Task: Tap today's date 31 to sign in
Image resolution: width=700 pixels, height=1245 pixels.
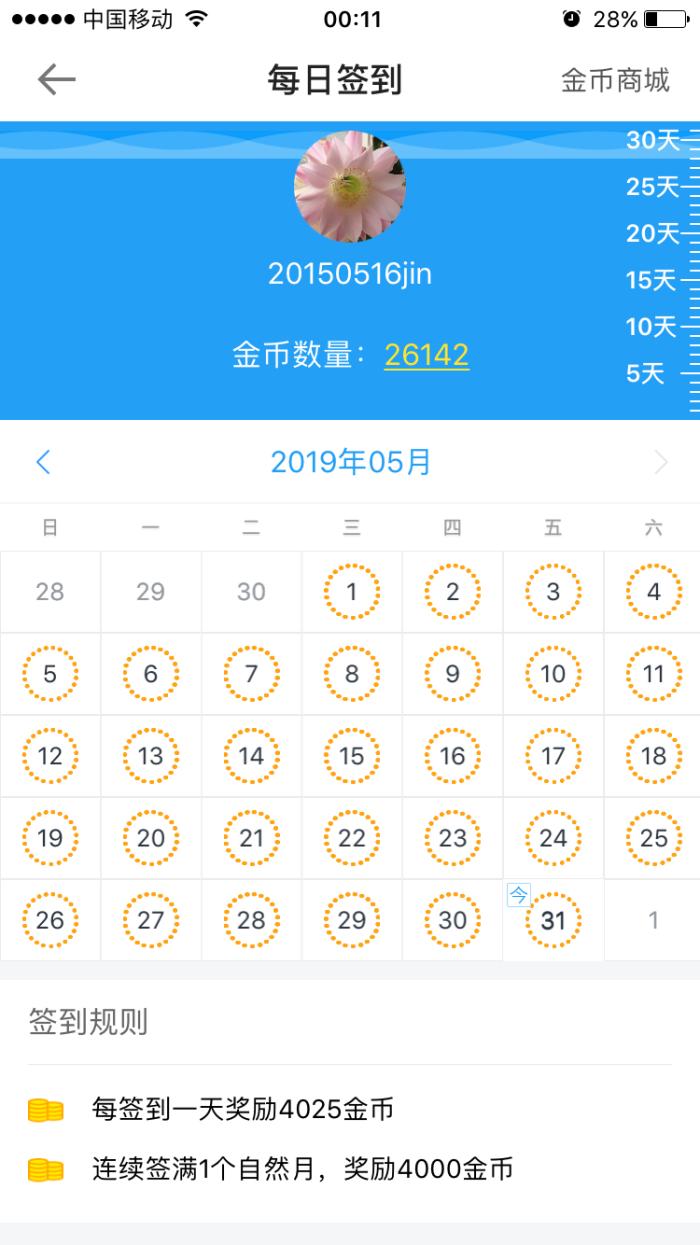Action: coord(553,921)
